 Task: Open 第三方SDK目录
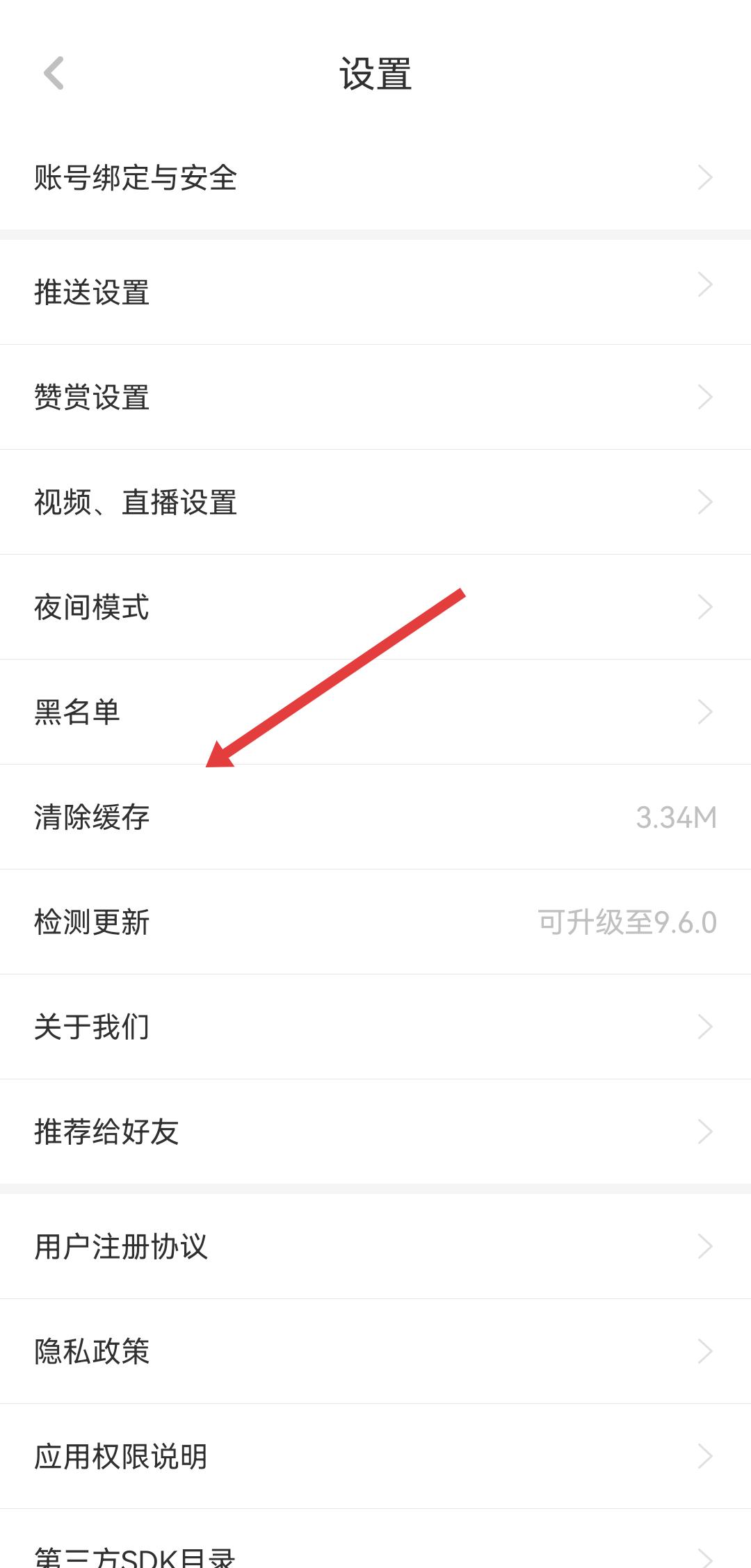coord(375,1554)
